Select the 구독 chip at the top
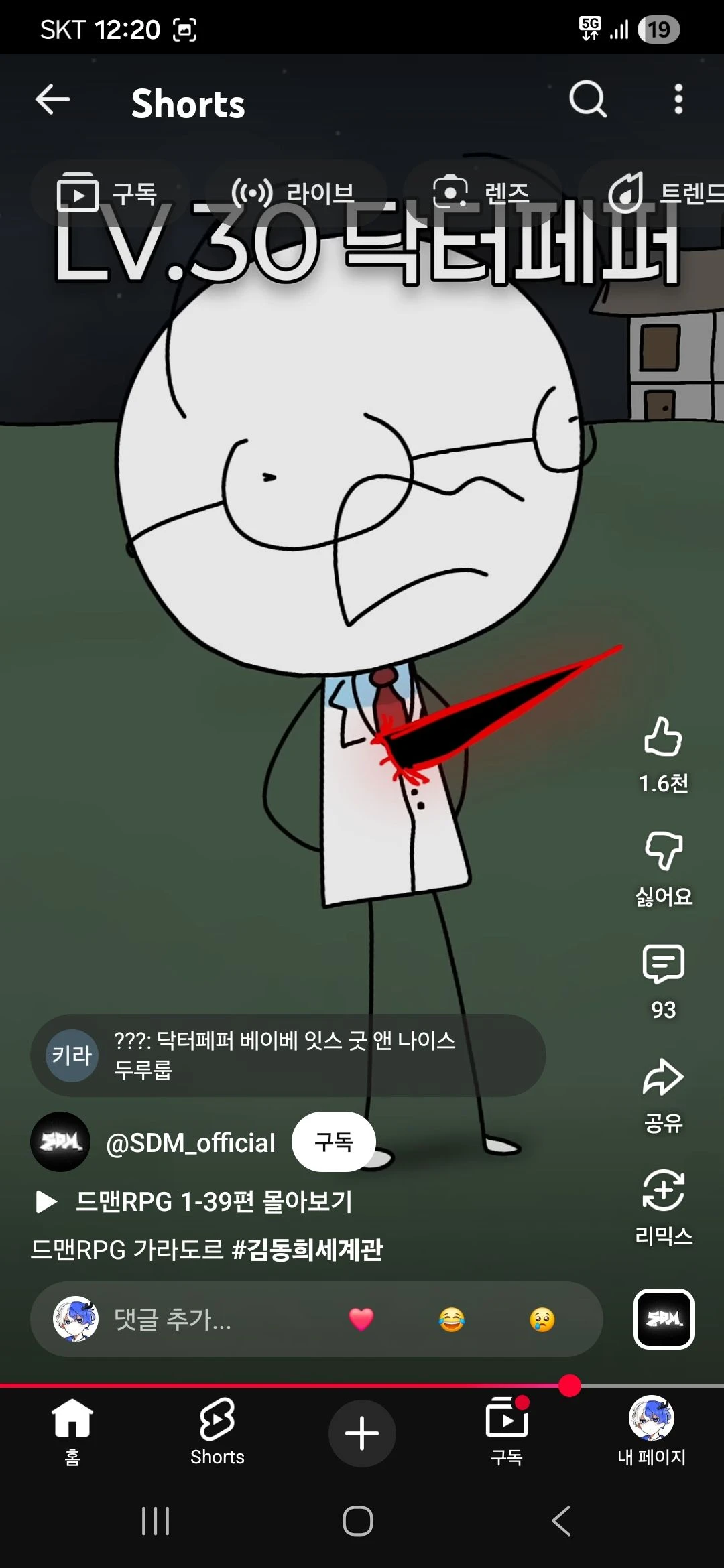Viewport: 724px width, 1568px height. (x=107, y=194)
